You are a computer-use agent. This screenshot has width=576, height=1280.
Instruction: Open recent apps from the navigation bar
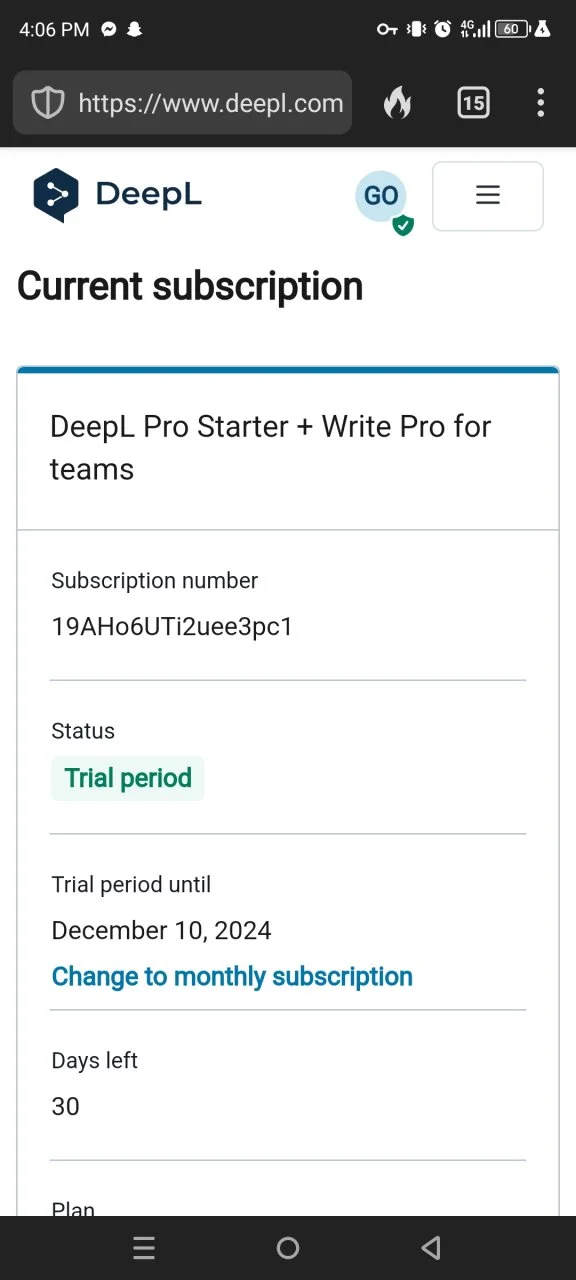pos(144,1247)
